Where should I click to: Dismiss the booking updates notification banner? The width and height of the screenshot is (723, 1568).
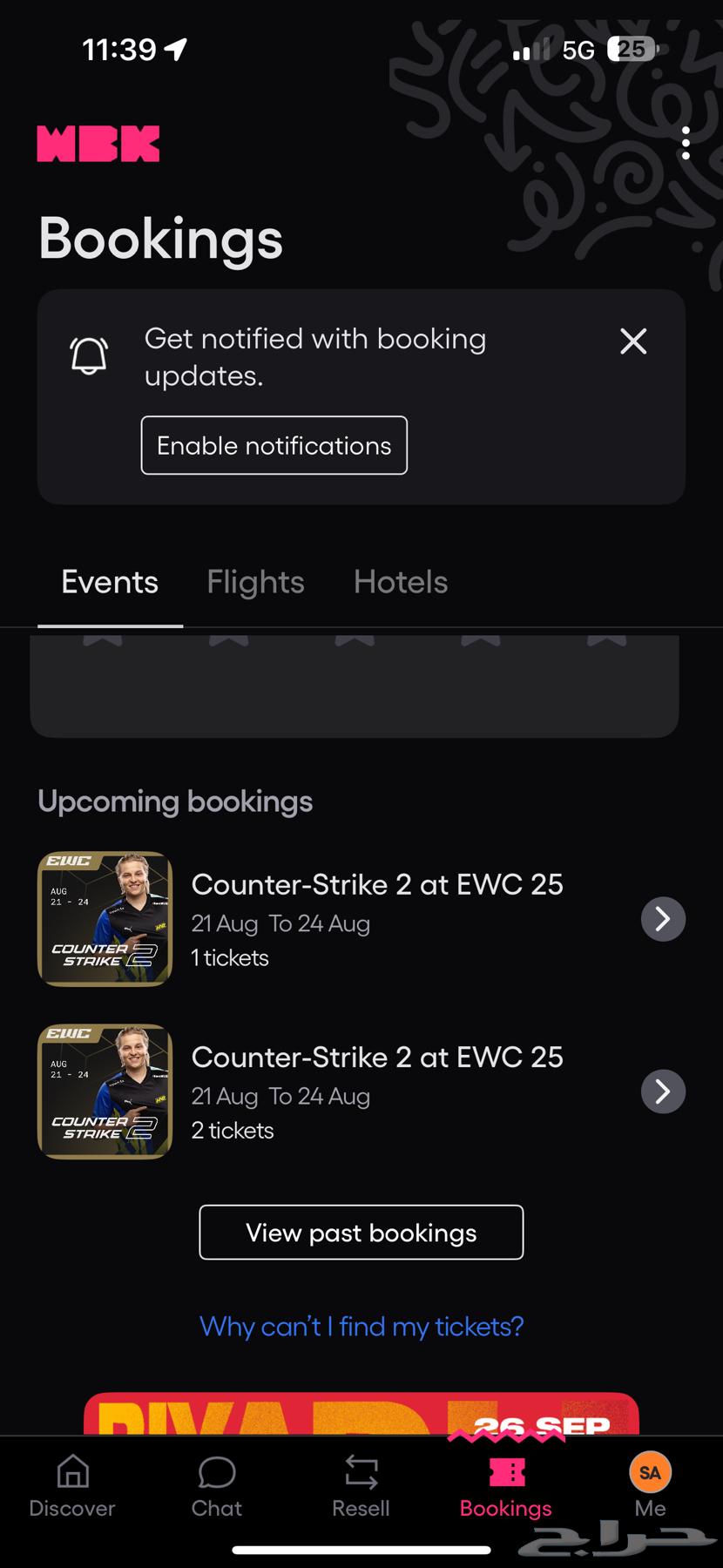(x=633, y=341)
